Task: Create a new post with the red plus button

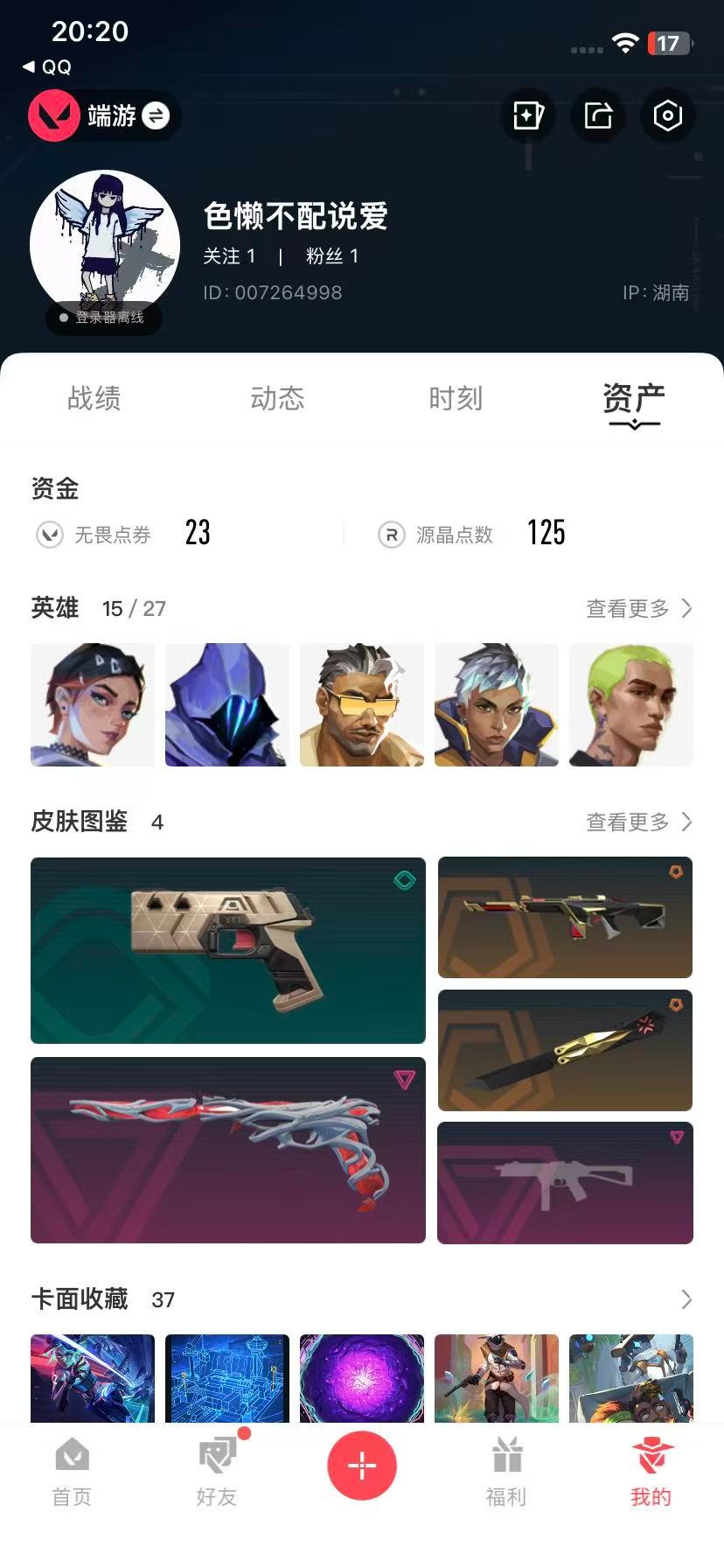Action: (x=362, y=1466)
